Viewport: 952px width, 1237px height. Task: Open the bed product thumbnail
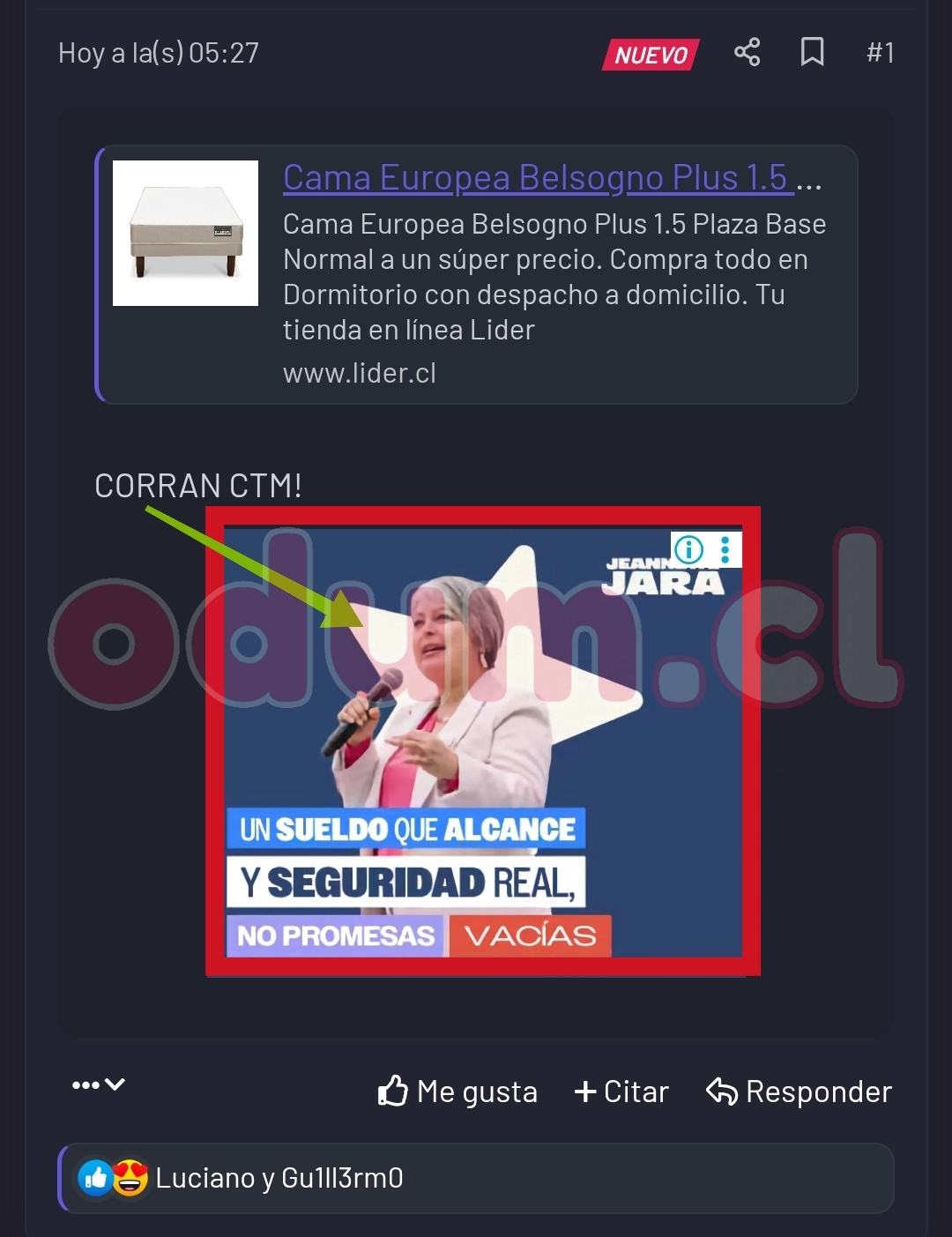(x=185, y=233)
